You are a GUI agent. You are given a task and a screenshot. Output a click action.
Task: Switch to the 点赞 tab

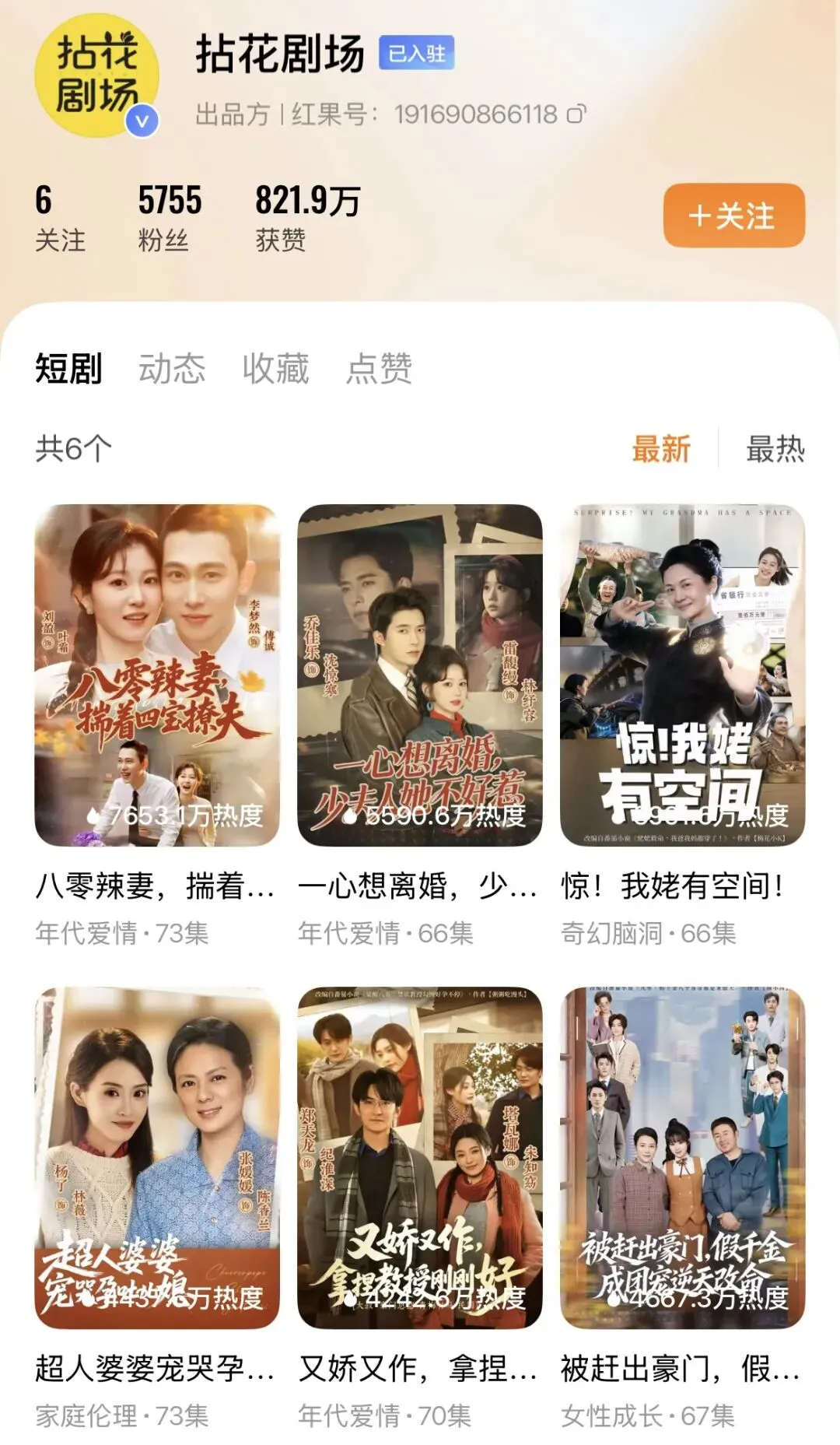379,368
